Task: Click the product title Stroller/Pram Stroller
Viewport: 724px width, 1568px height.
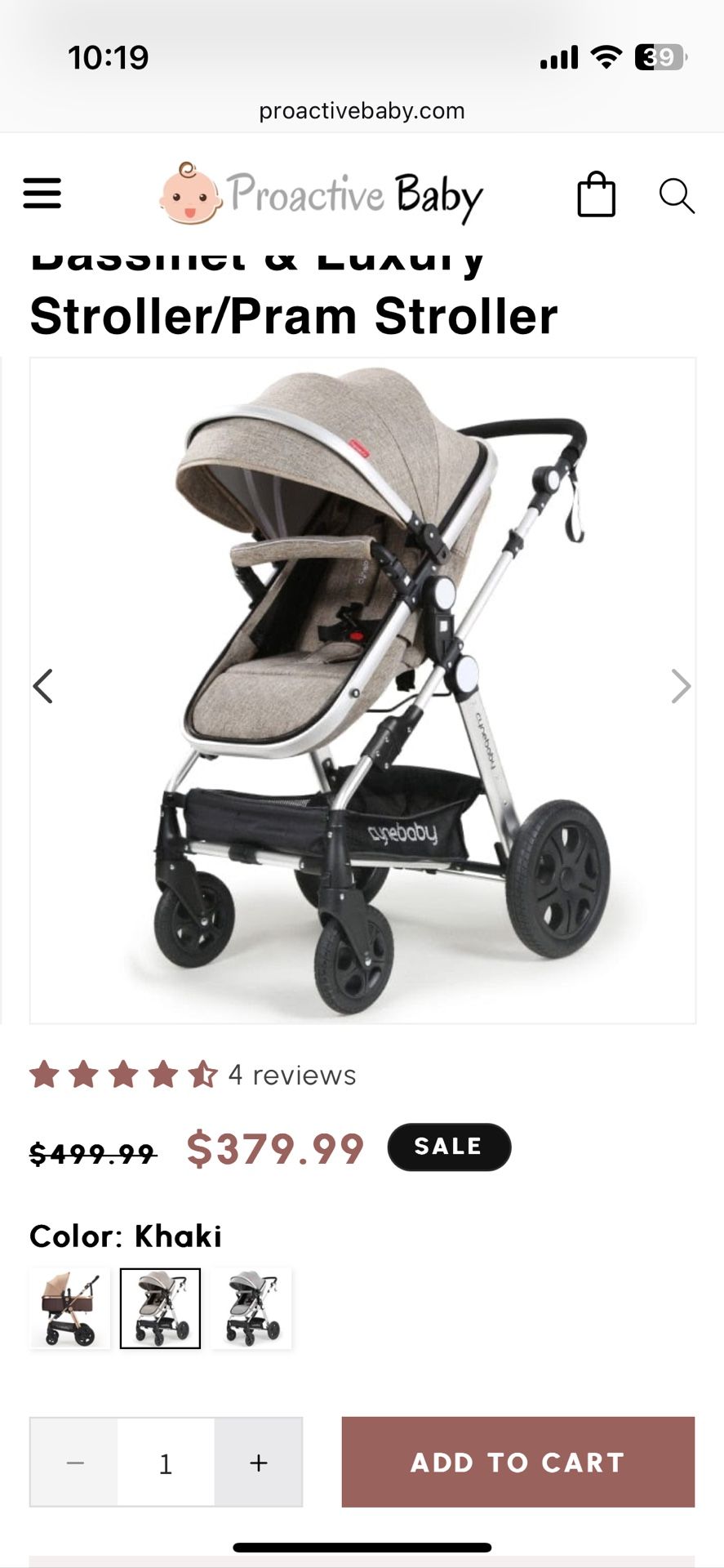Action: coord(294,313)
